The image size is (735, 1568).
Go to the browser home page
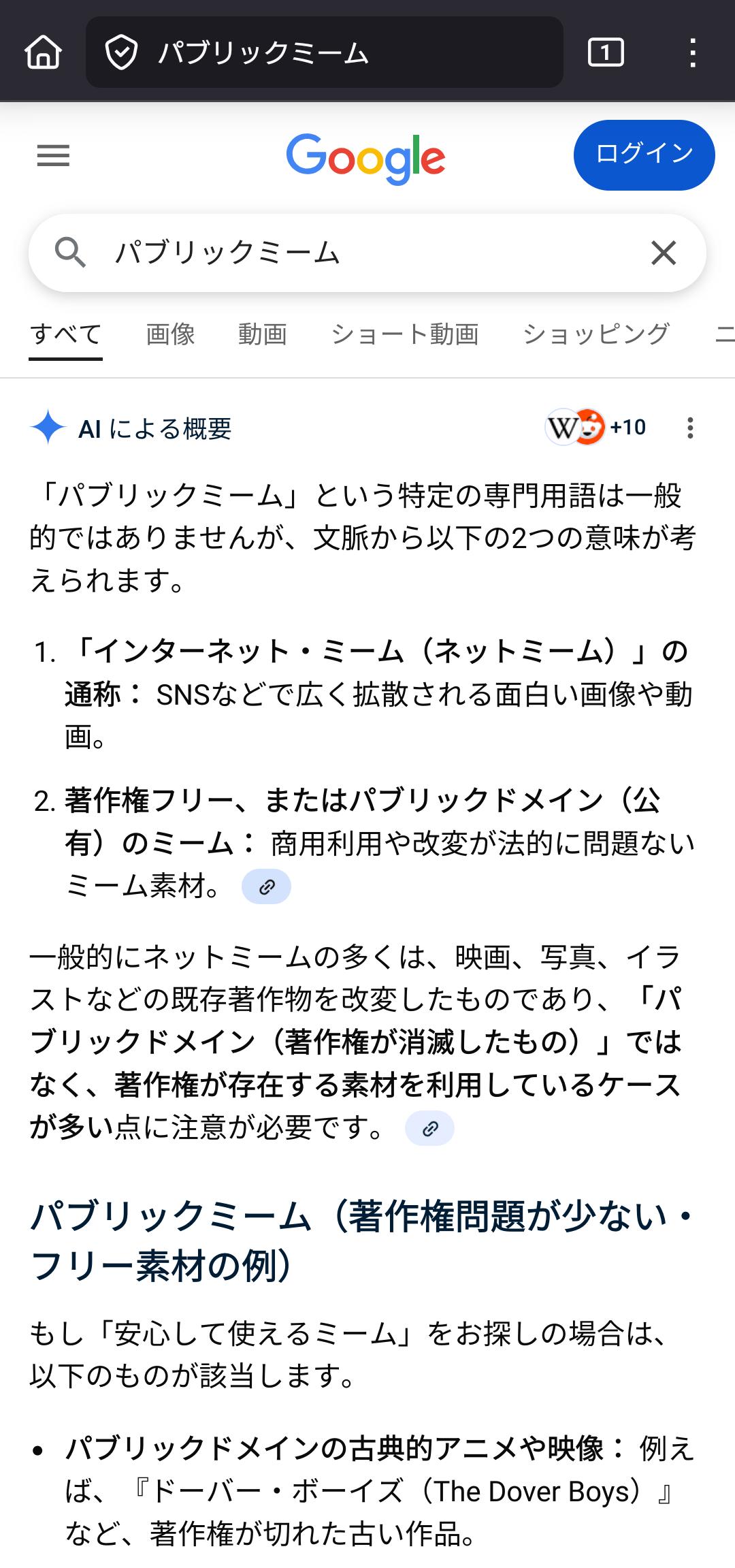44,52
